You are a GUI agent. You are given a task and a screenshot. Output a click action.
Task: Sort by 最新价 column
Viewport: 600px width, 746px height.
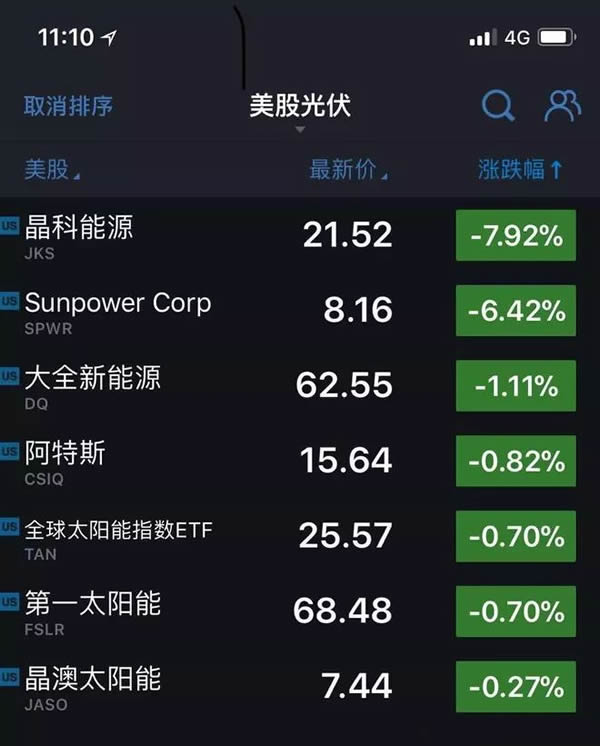(x=347, y=170)
